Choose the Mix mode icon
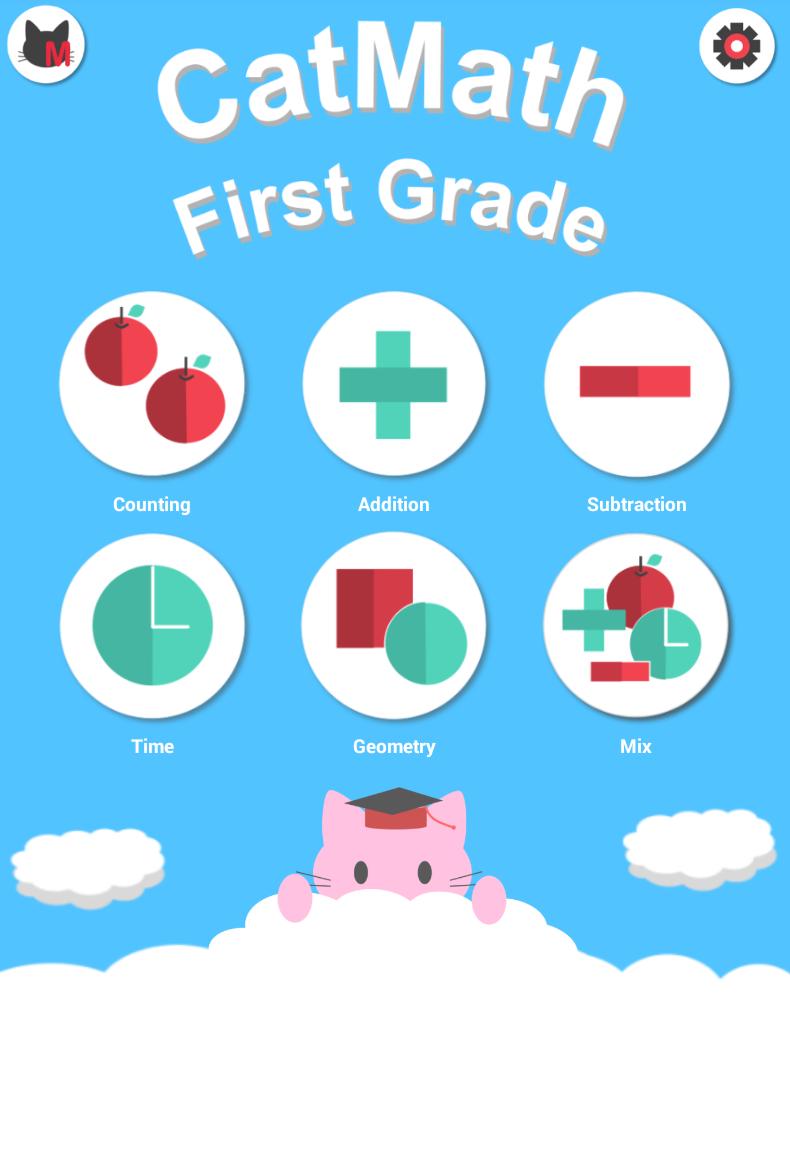This screenshot has width=790, height=1157. click(637, 626)
